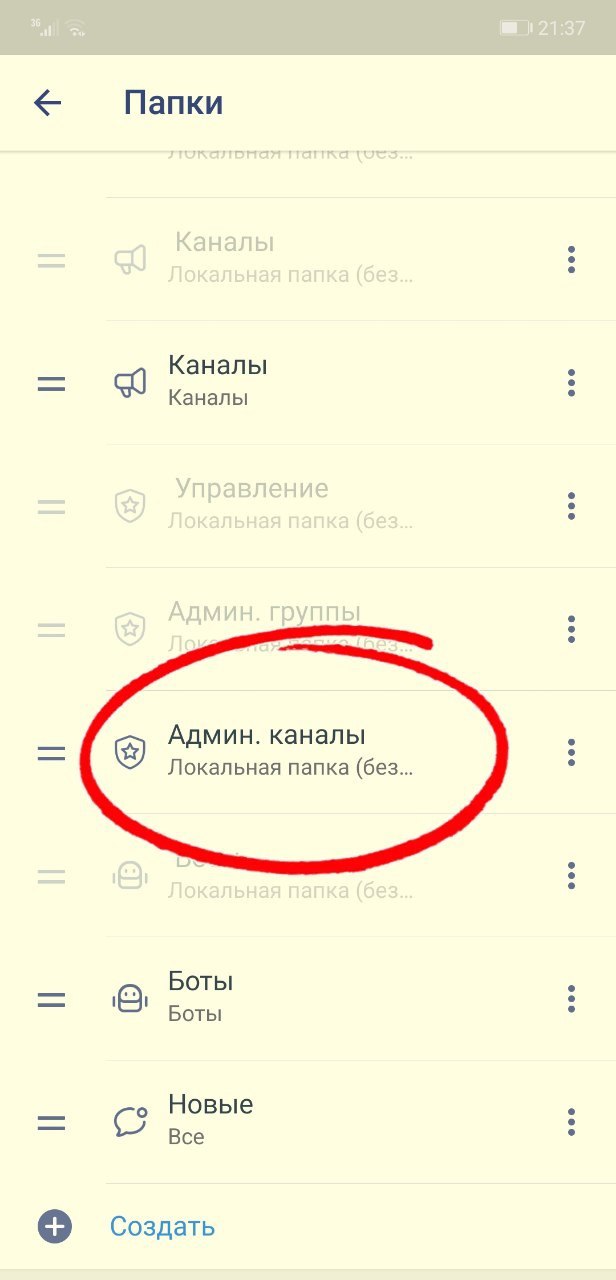Image resolution: width=616 pixels, height=1280 pixels.
Task: Open options for the greyed-out local Каналы folder
Action: (571, 259)
